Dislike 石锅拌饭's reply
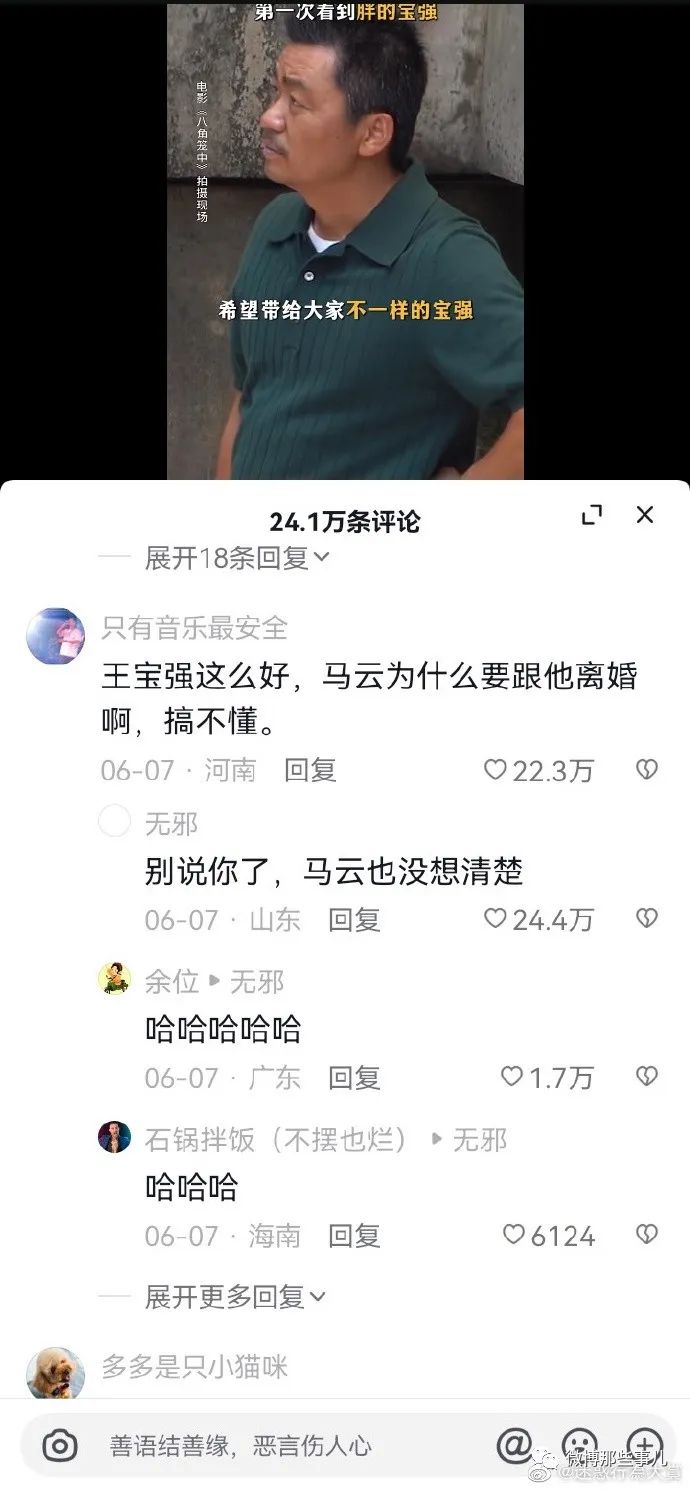This screenshot has height=1490, width=690. (647, 1235)
